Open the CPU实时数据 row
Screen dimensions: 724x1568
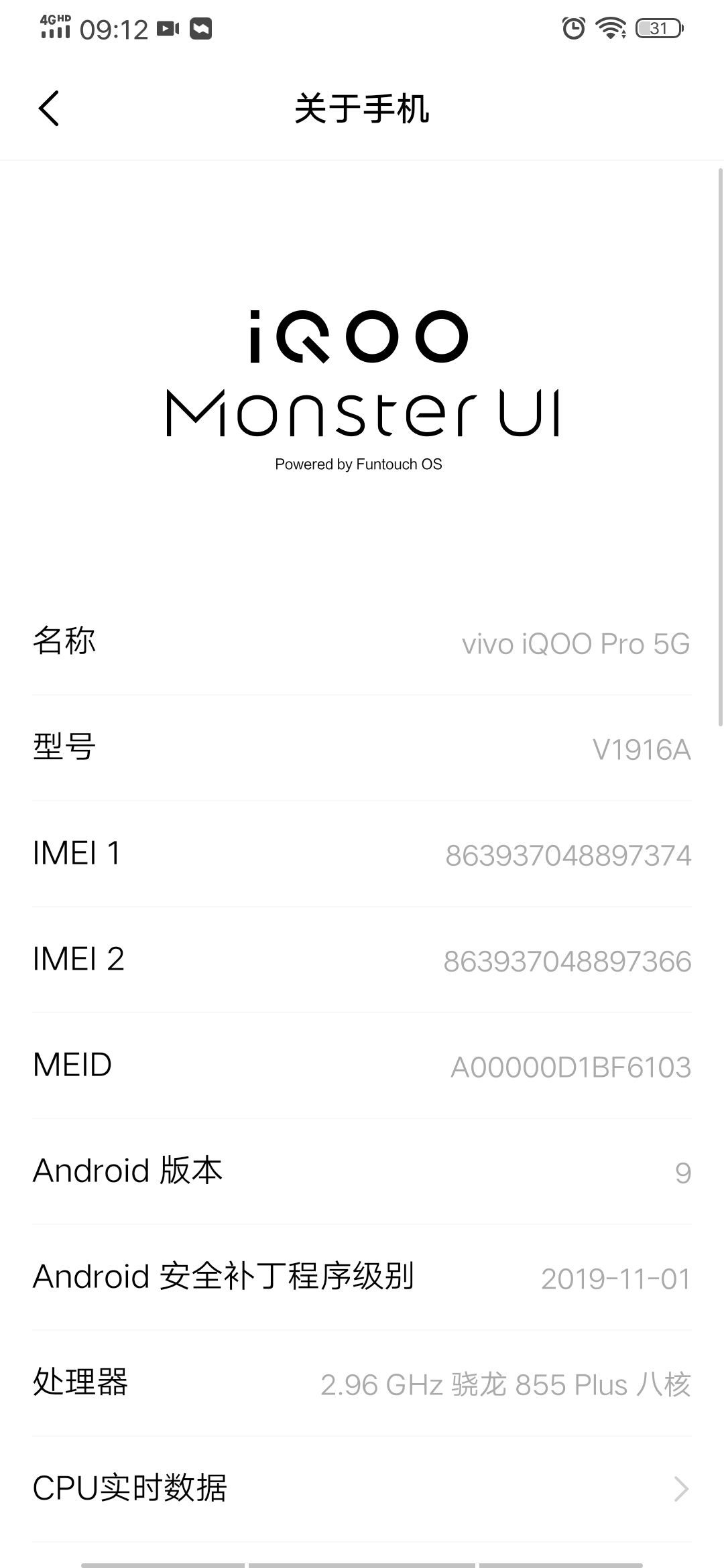[362, 1488]
